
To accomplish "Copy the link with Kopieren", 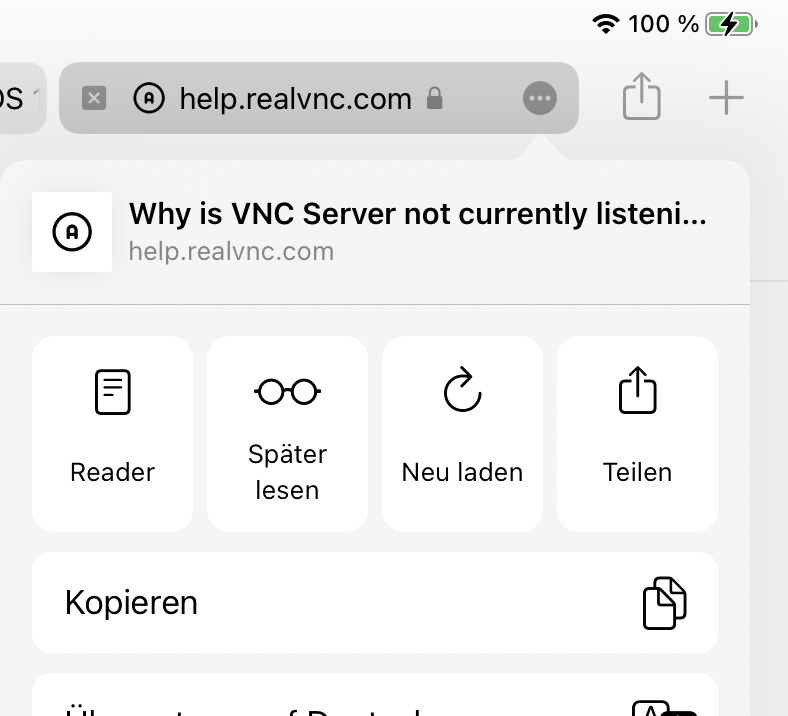I will coord(375,602).
